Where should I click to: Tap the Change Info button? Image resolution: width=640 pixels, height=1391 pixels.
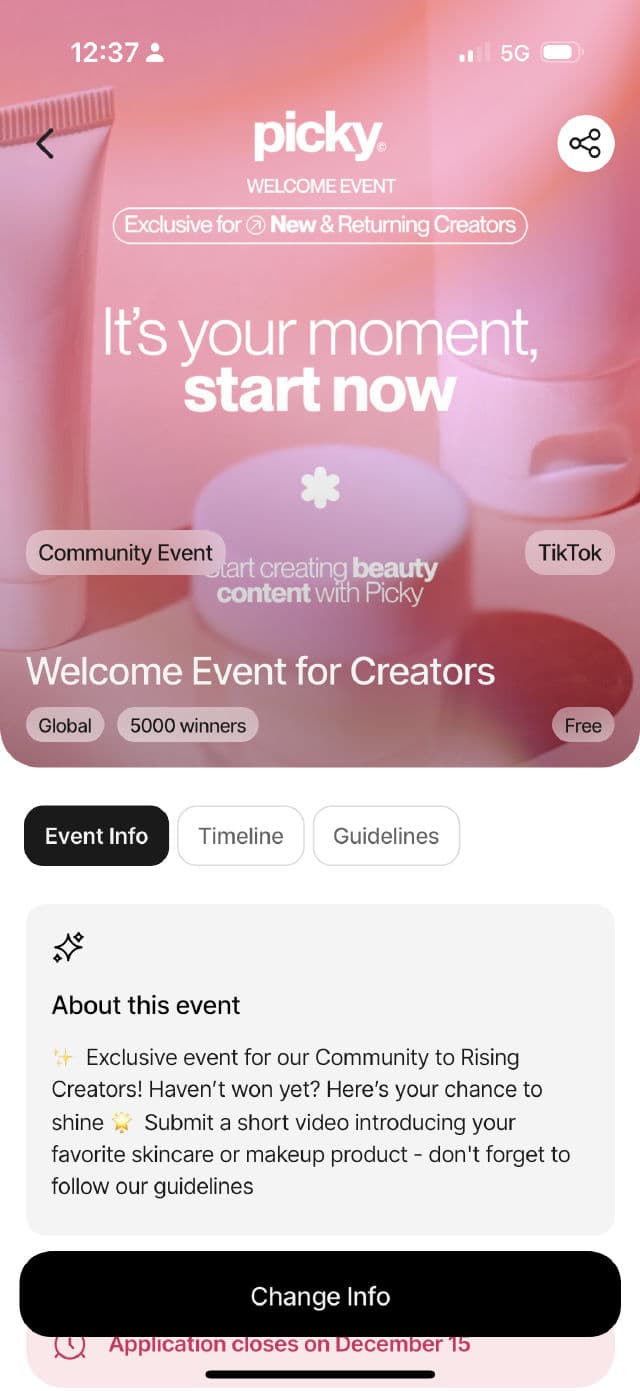pos(320,1296)
